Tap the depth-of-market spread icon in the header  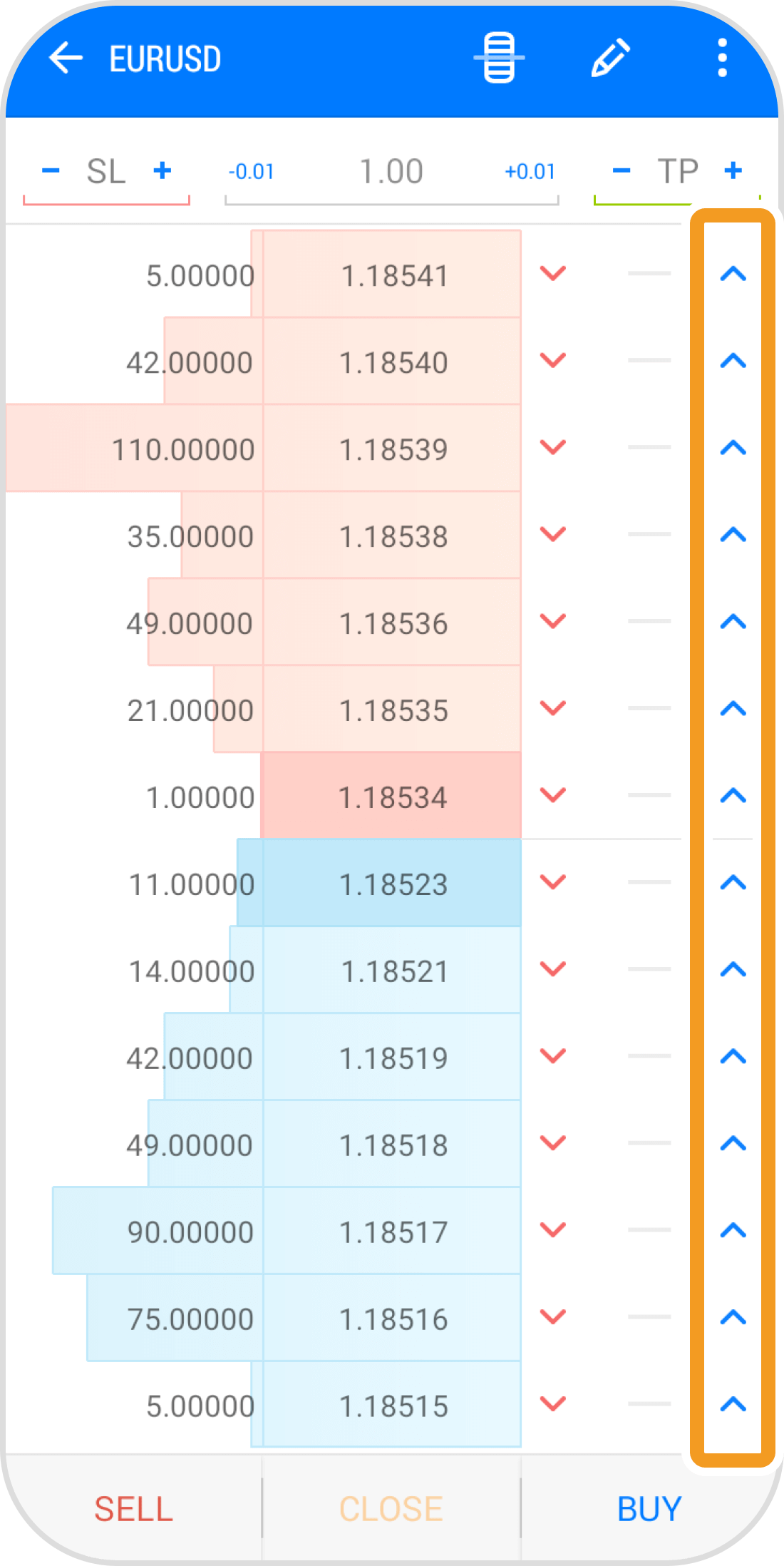499,58
